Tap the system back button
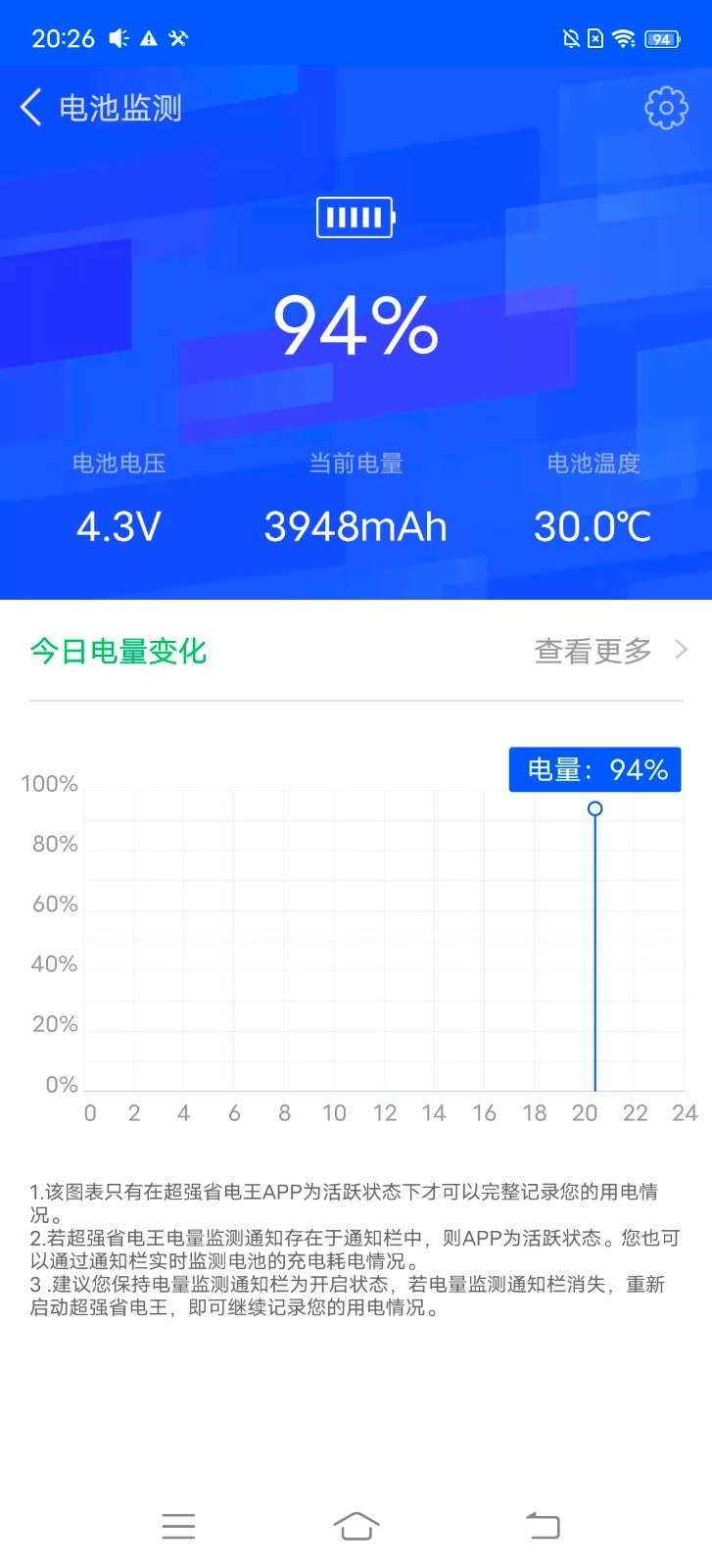 click(543, 1526)
